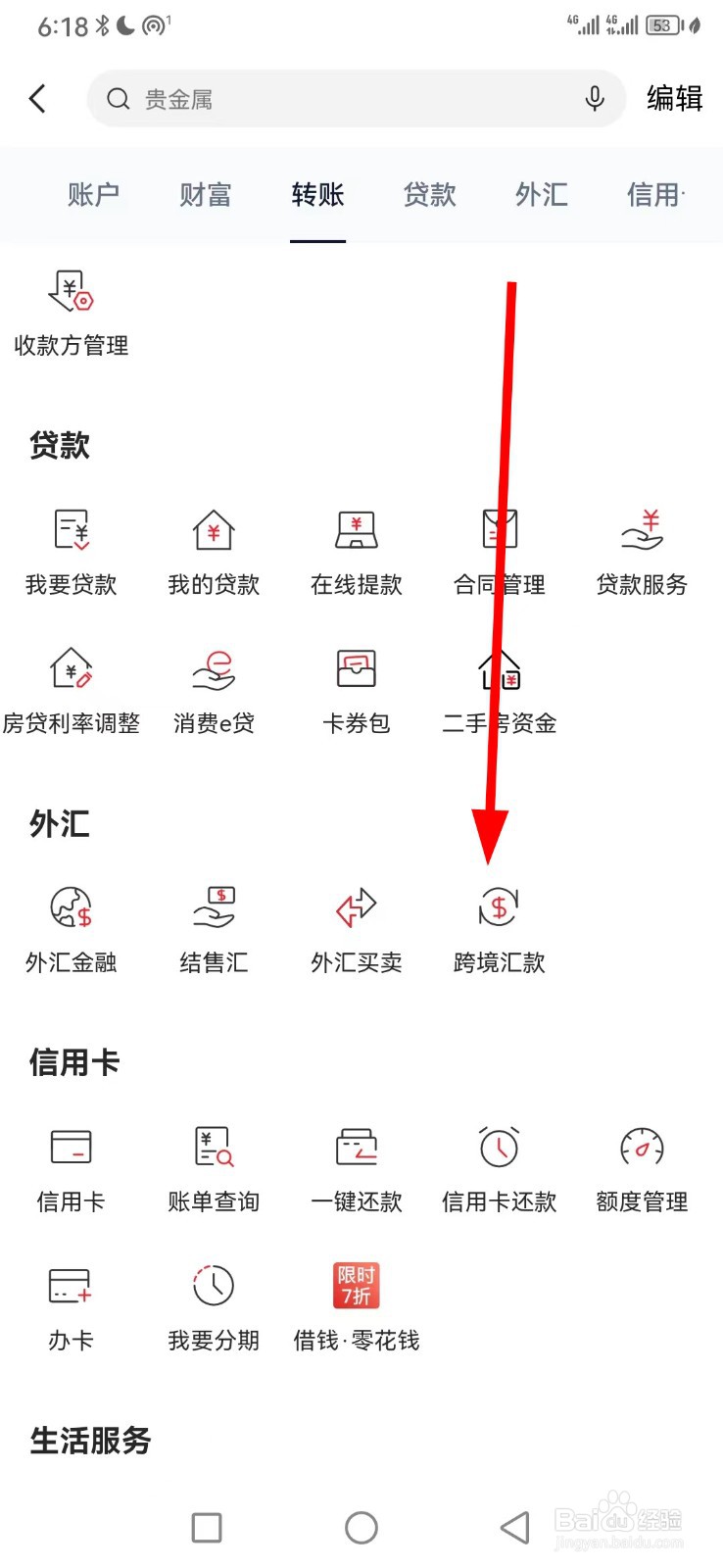The width and height of the screenshot is (723, 1568).
Task: Open 一键还款 one-click repayment
Action: pos(356,1166)
